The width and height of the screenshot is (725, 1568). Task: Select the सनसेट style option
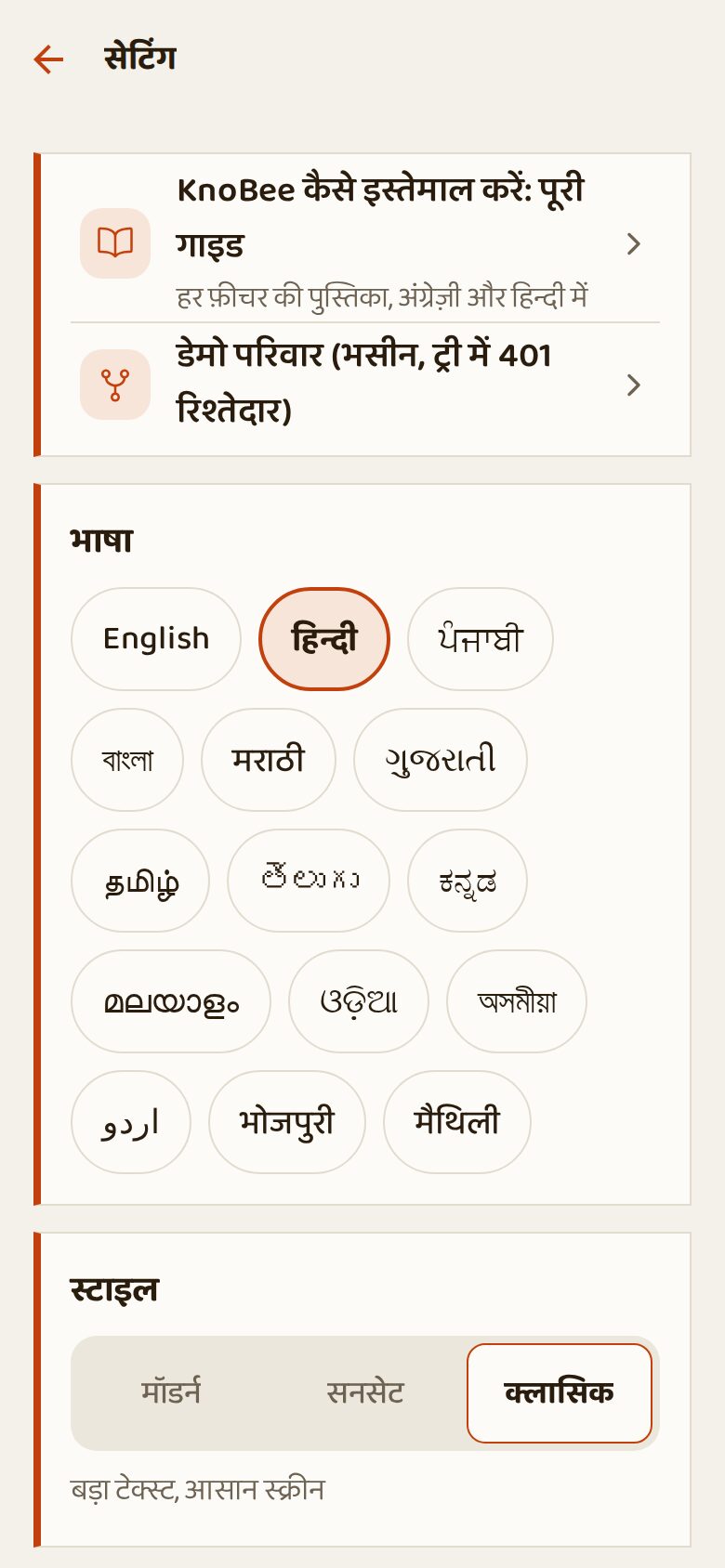(x=365, y=1393)
